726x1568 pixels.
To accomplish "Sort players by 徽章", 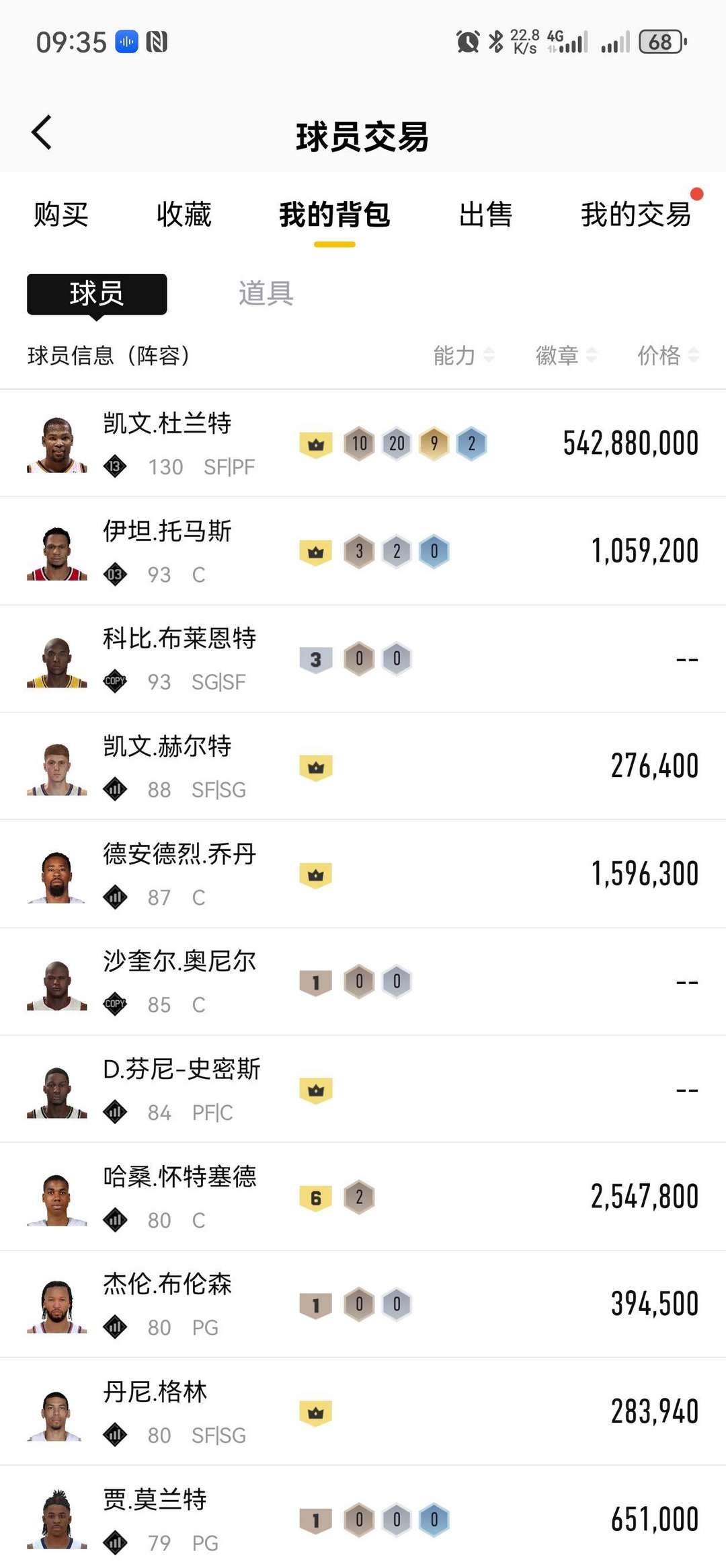I will tap(565, 355).
